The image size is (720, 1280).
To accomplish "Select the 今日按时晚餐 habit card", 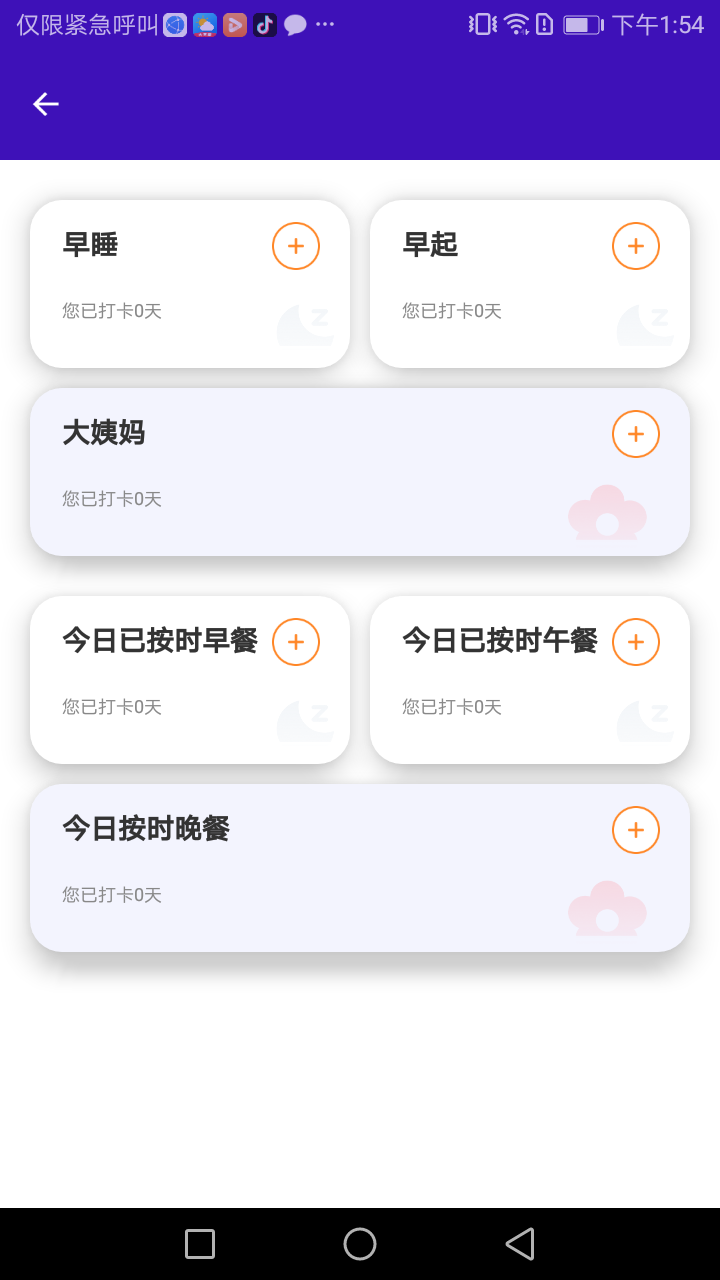I will tap(300, 867).
